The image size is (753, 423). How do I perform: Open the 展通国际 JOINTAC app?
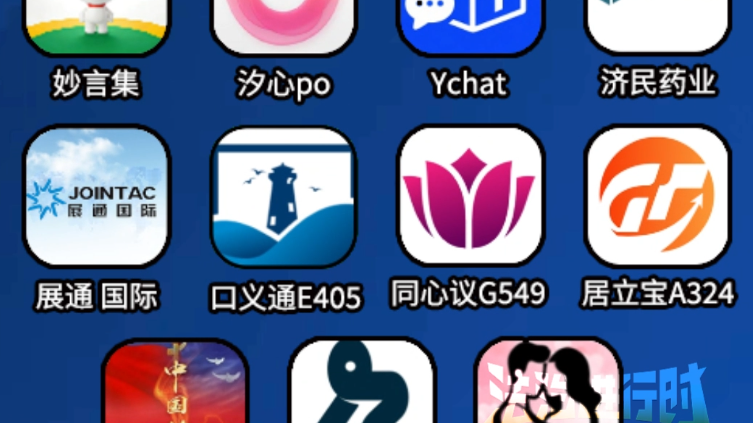pyautogui.click(x=97, y=197)
